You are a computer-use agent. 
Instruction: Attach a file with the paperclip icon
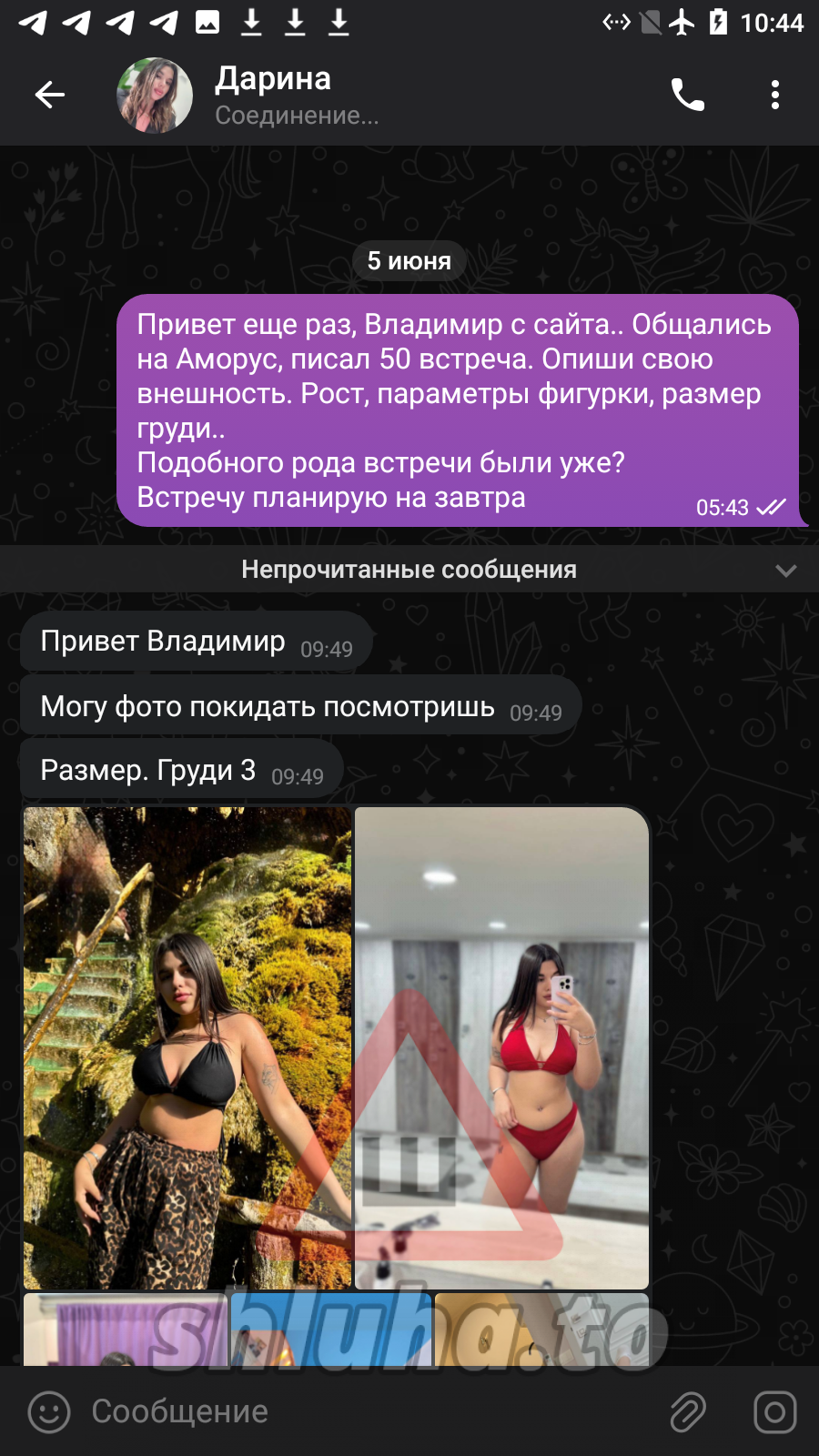[689, 1412]
